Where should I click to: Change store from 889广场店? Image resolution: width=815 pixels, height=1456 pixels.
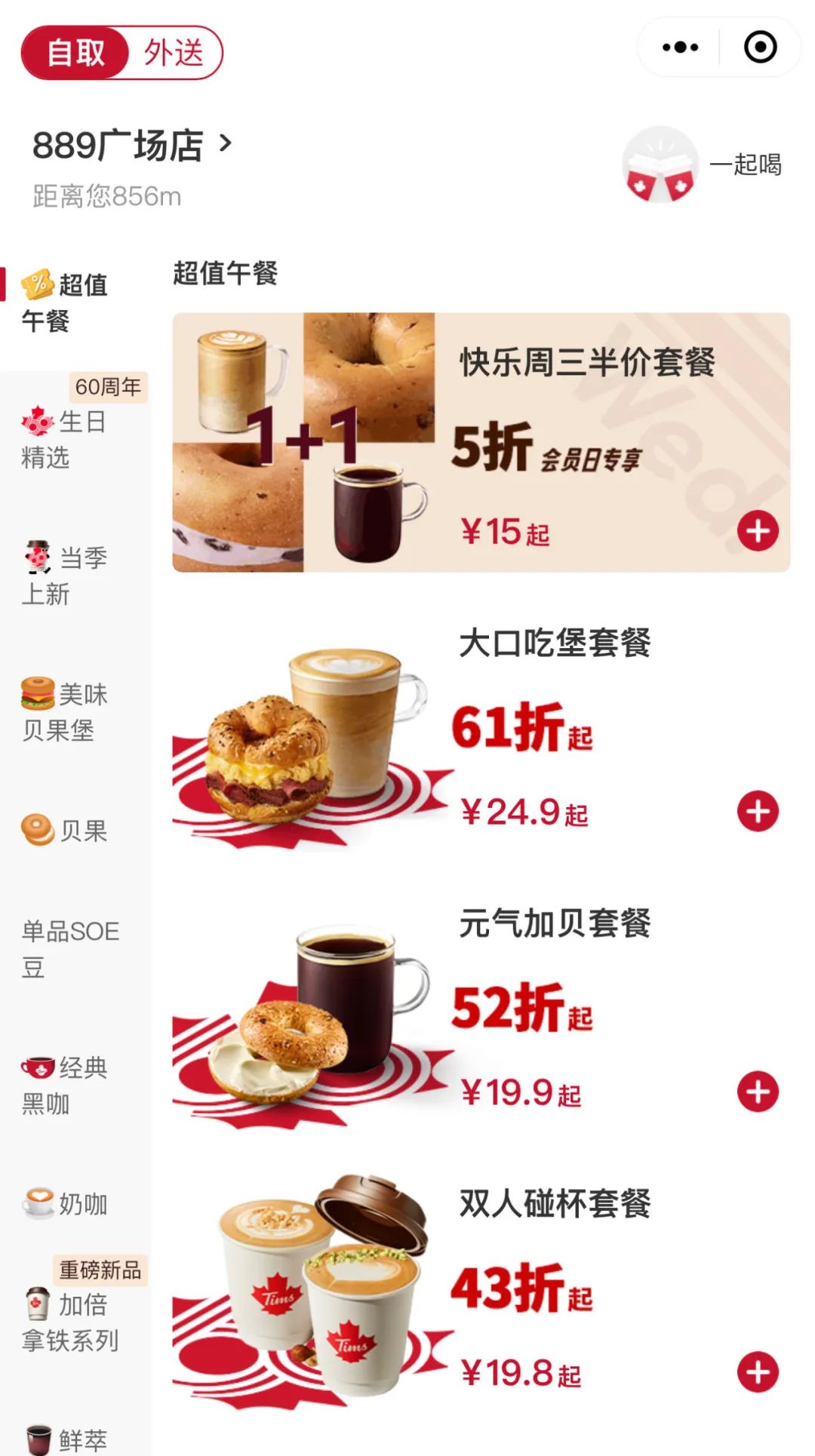click(x=132, y=145)
